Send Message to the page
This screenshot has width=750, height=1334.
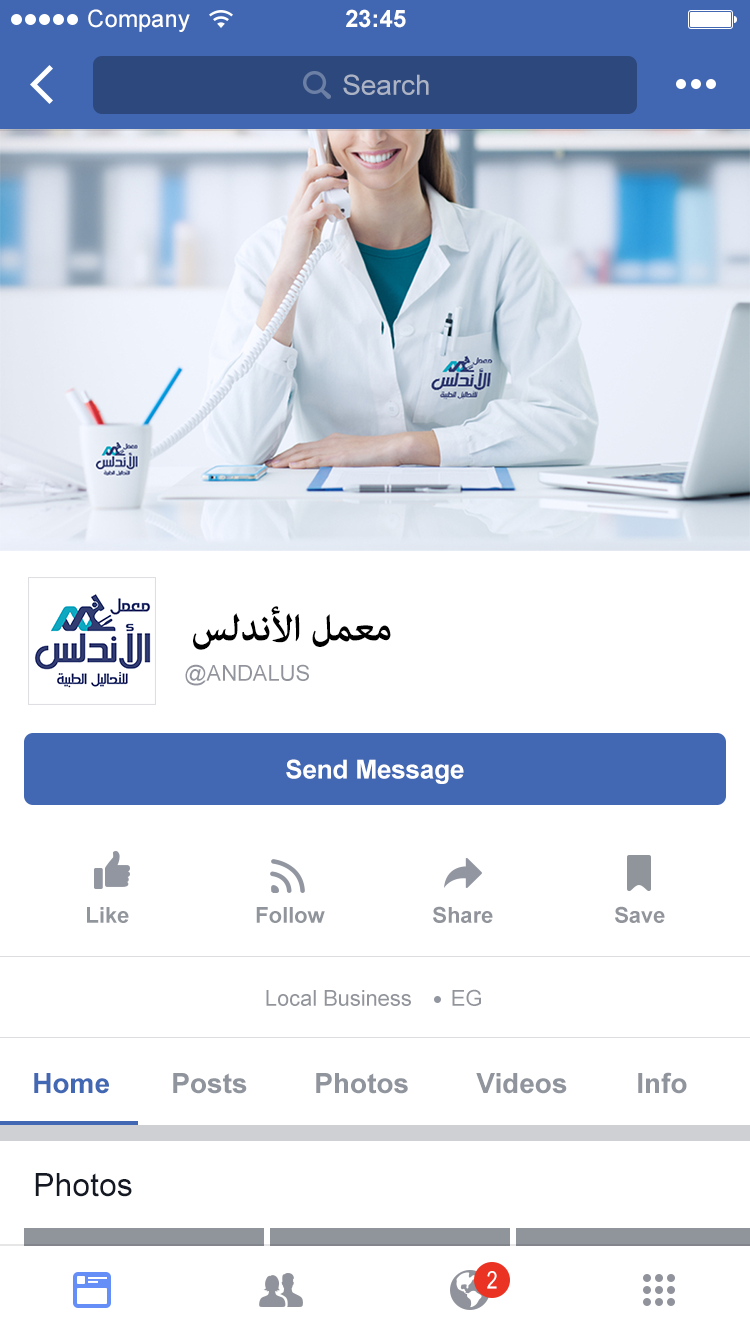tap(375, 769)
